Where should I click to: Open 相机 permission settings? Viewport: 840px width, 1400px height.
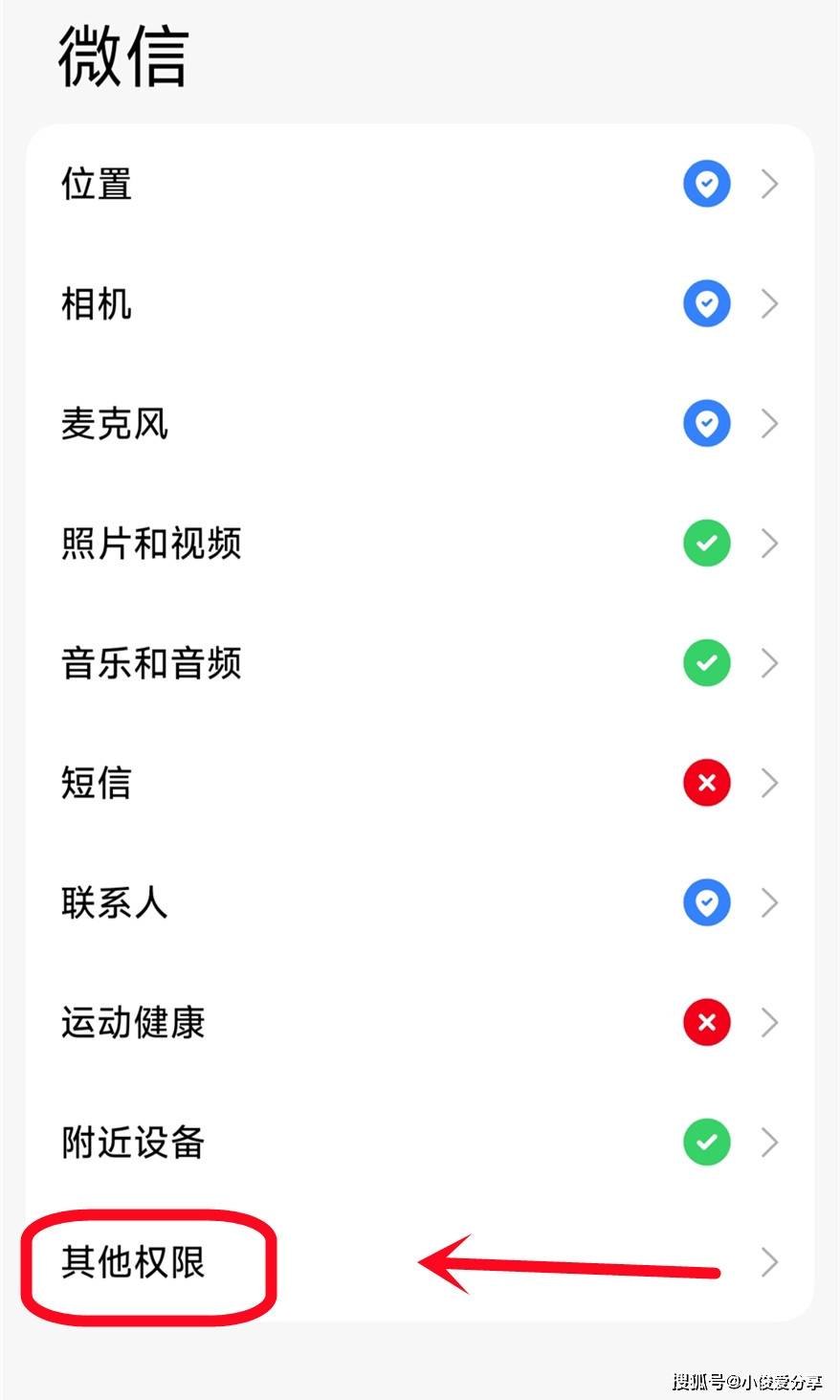pos(419,303)
